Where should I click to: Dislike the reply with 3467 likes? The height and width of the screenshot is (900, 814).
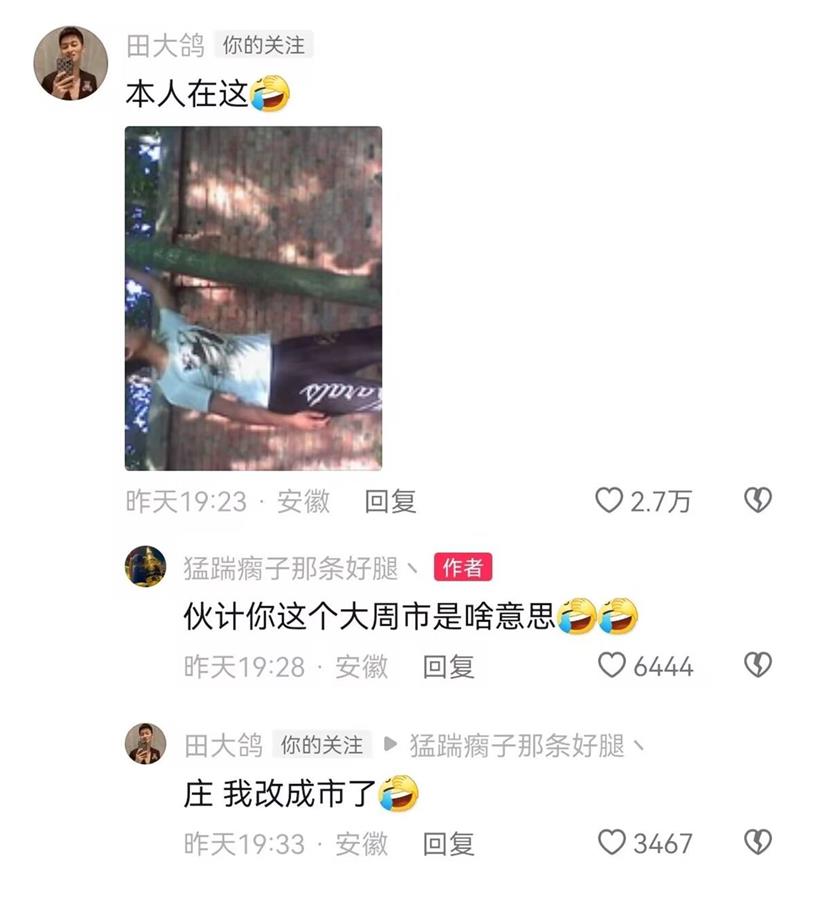click(x=758, y=843)
